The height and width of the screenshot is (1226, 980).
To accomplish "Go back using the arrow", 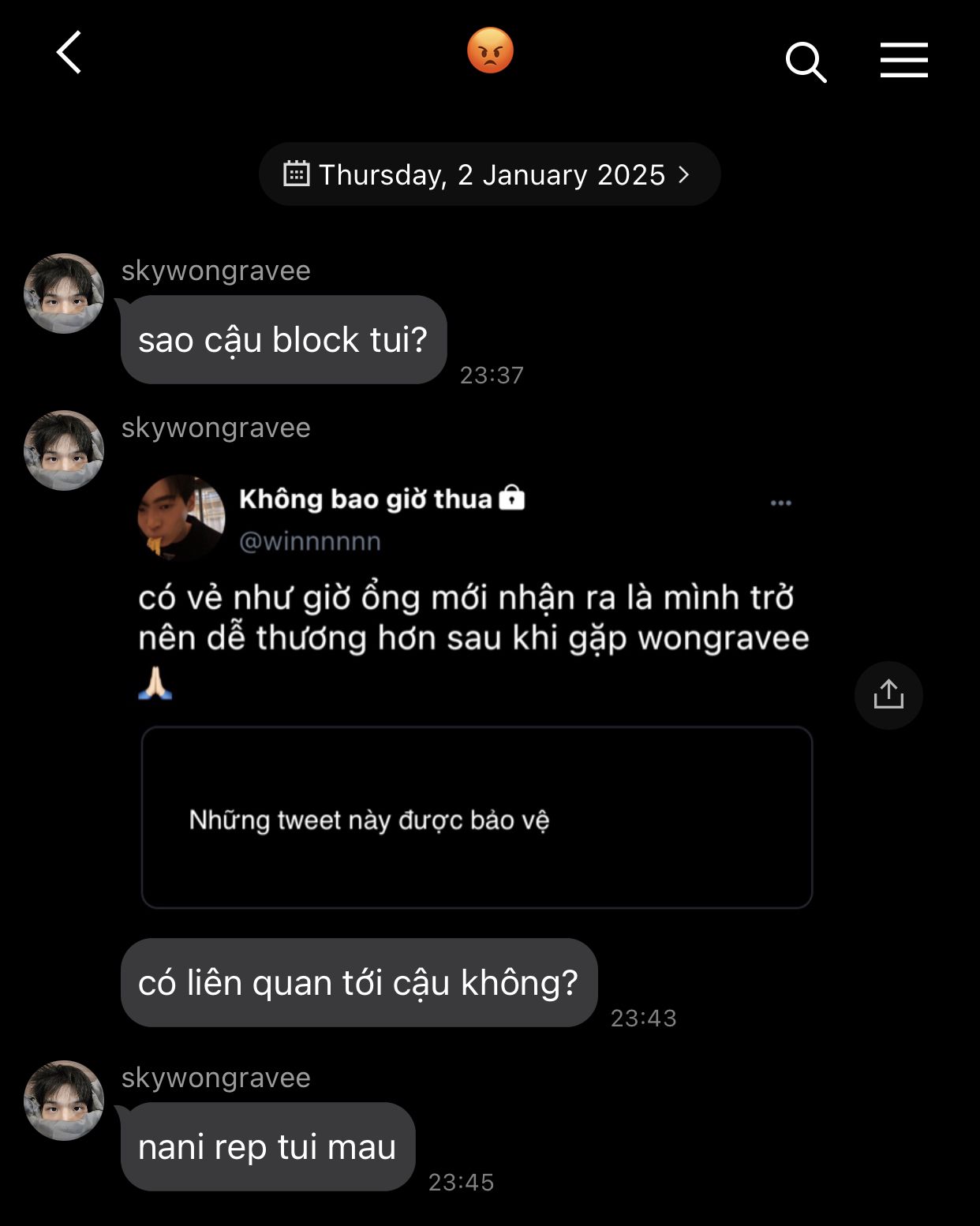I will pyautogui.click(x=69, y=53).
